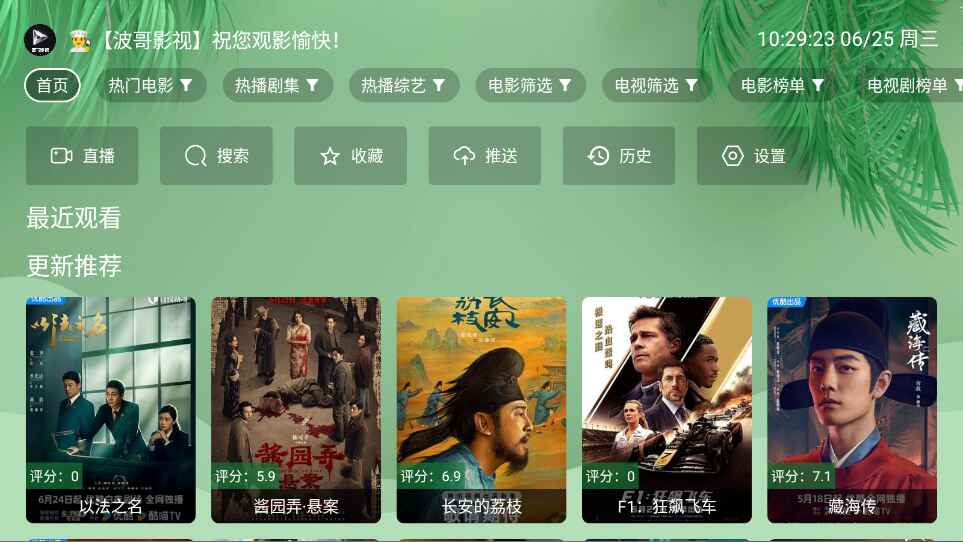The width and height of the screenshot is (963, 542).
Task: Open the movie 酱园弄·悬案
Action: [x=296, y=410]
